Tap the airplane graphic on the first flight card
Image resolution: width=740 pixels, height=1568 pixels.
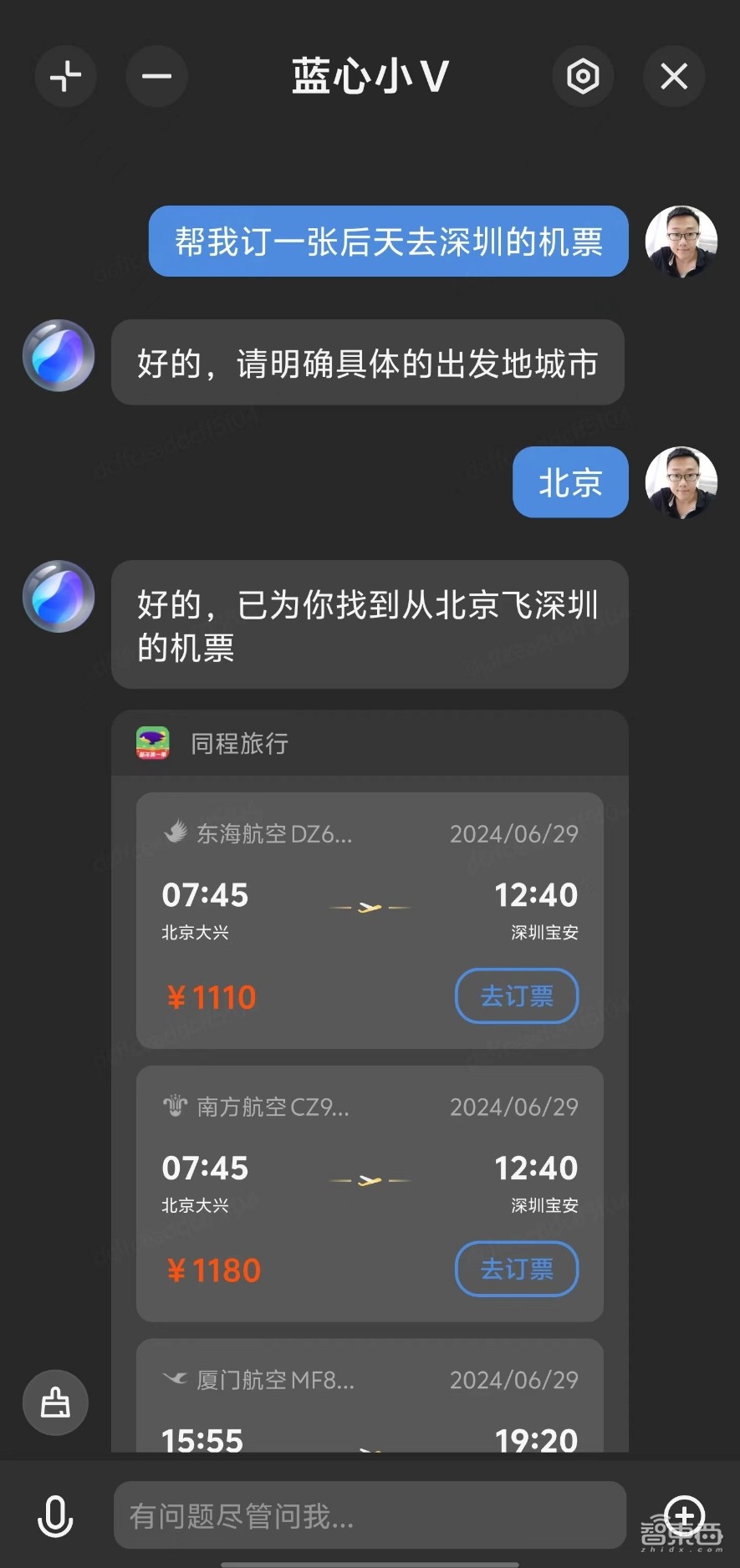click(x=368, y=907)
